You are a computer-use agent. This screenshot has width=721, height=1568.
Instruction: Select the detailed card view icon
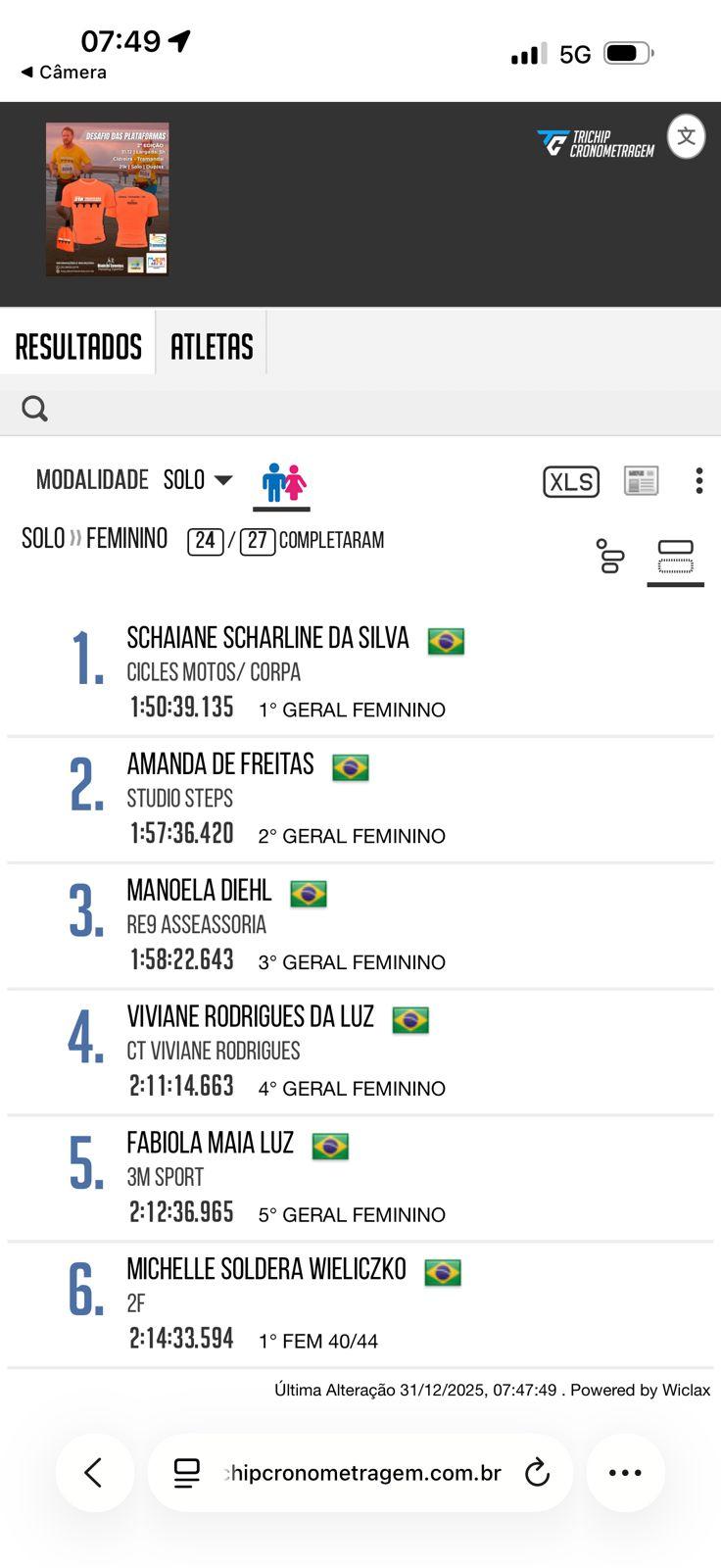[x=676, y=556]
